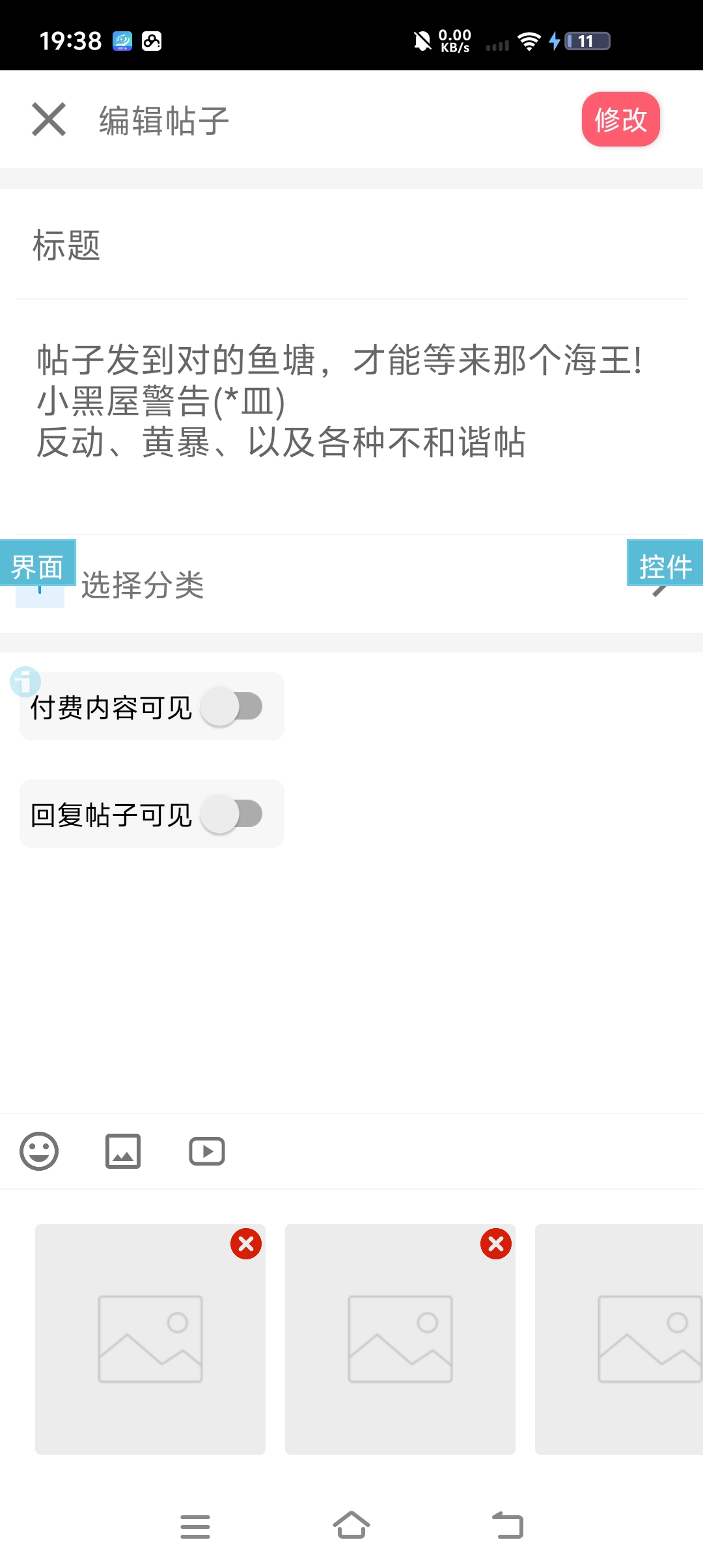Open the 选择分类 category picker
This screenshot has width=703, height=1568.
351,585
